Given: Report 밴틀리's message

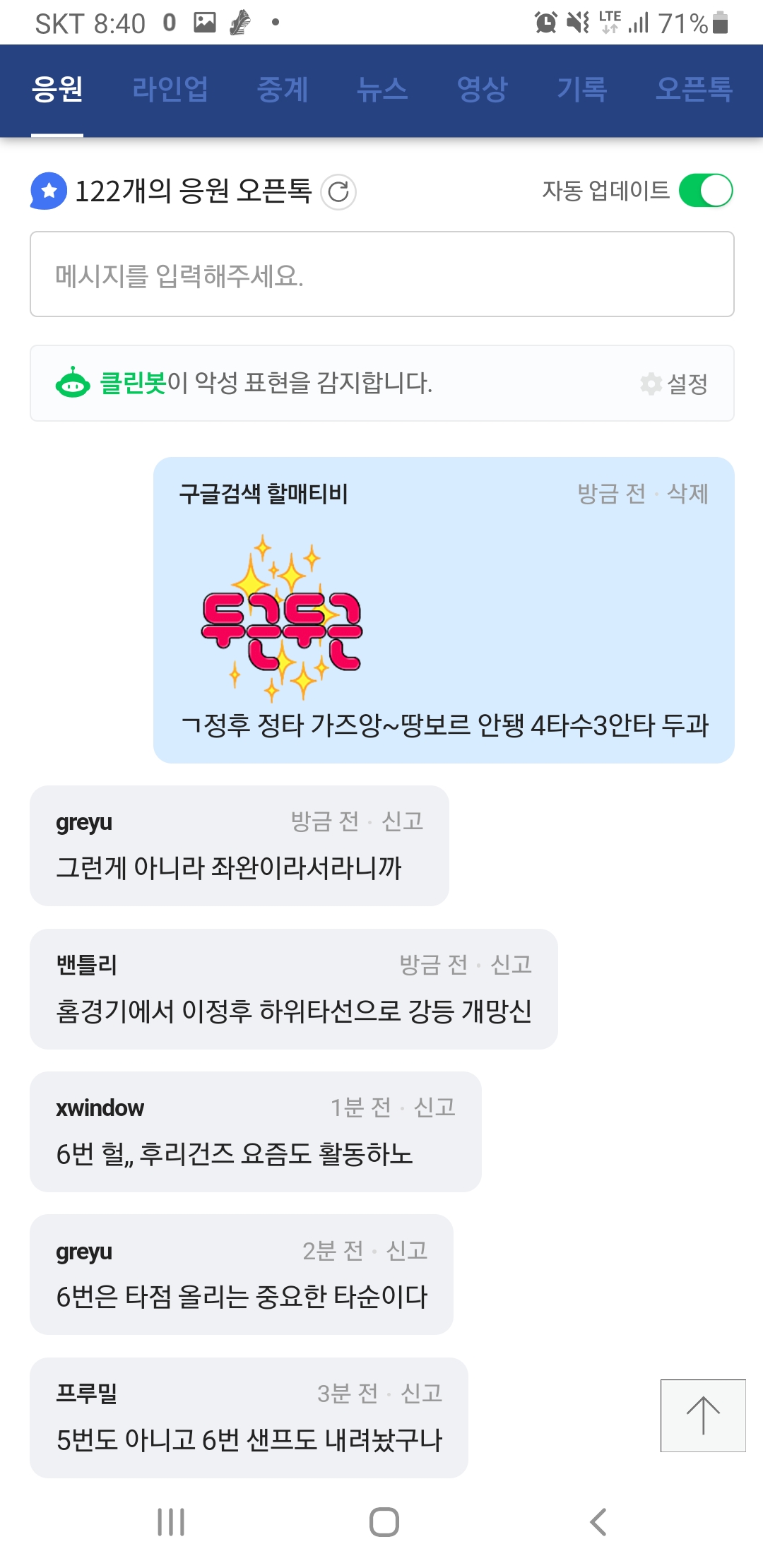Looking at the screenshot, I should point(511,964).
